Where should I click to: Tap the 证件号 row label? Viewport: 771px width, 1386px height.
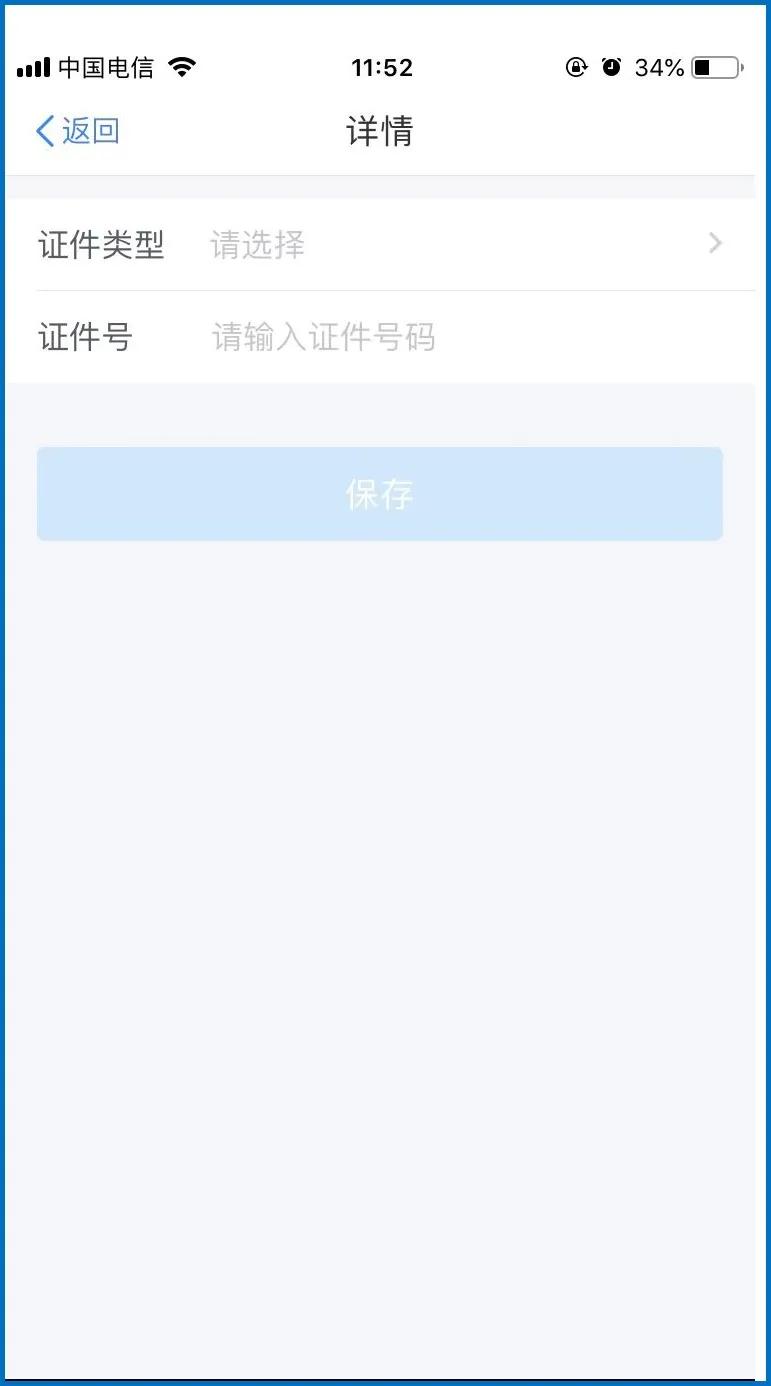84,337
